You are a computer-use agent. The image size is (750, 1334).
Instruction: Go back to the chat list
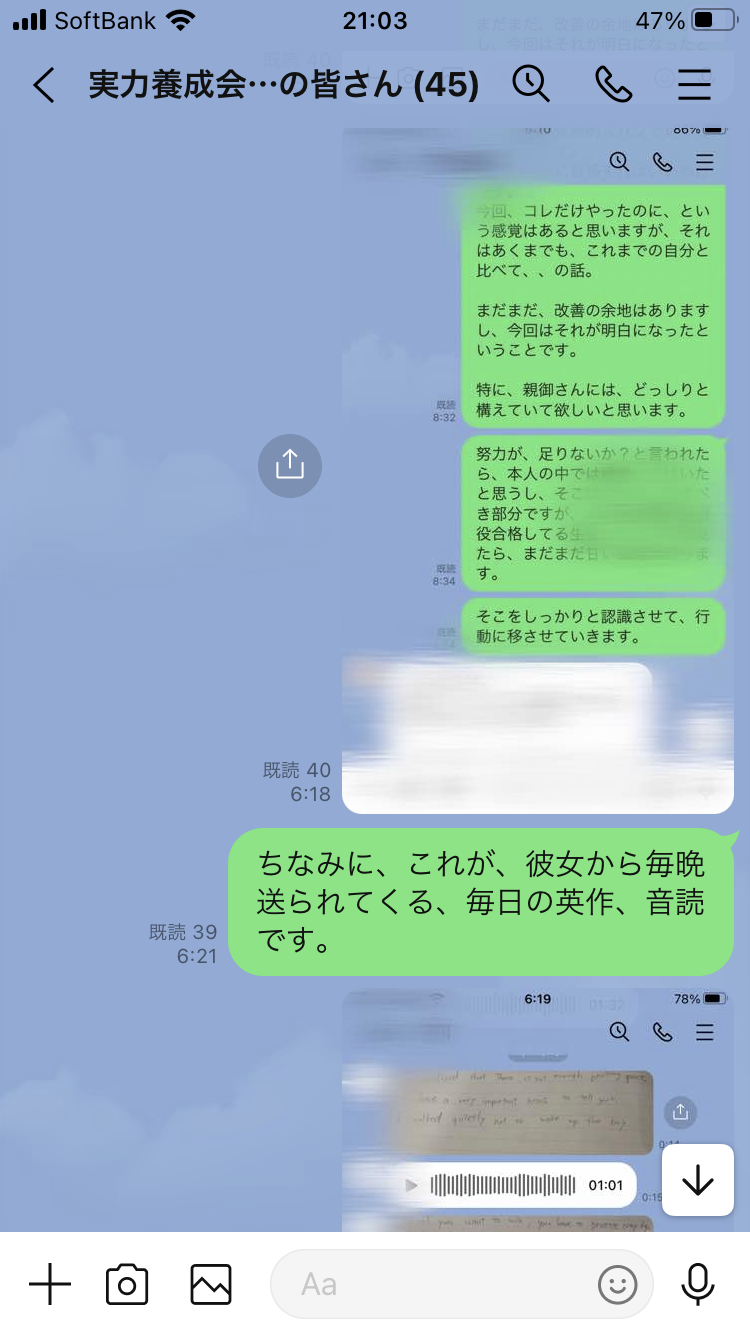[x=43, y=85]
